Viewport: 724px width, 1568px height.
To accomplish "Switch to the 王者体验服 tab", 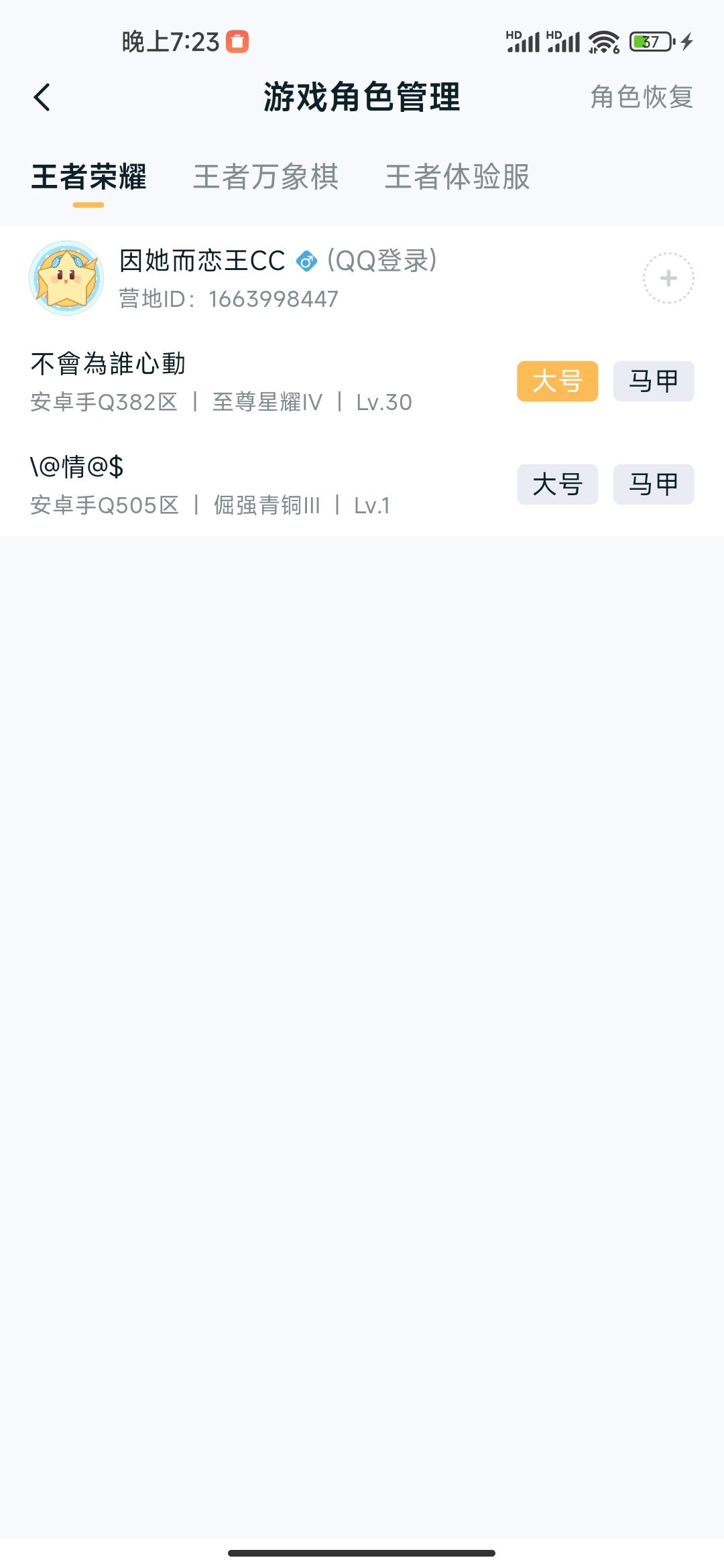I will (x=458, y=176).
